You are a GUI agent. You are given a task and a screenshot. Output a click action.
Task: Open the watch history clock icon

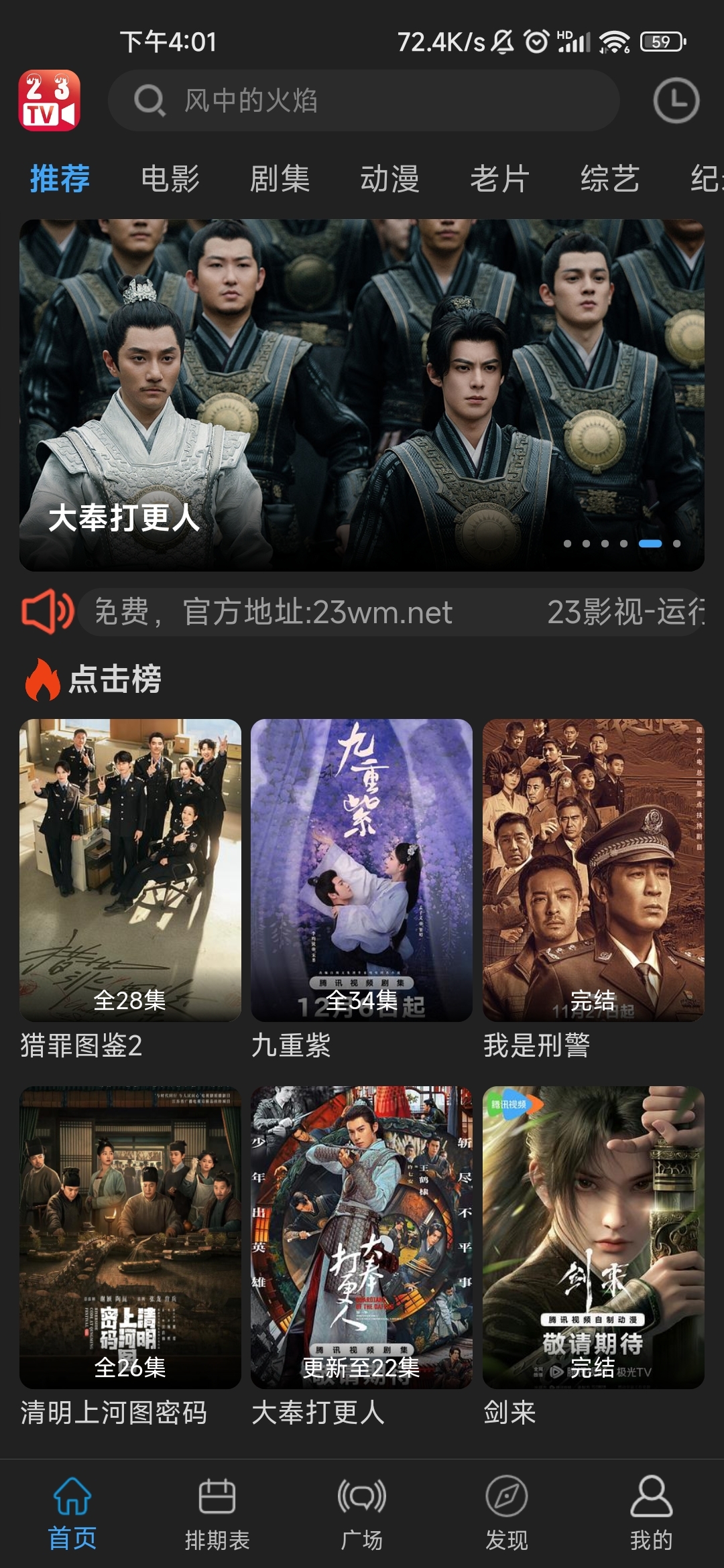click(676, 101)
